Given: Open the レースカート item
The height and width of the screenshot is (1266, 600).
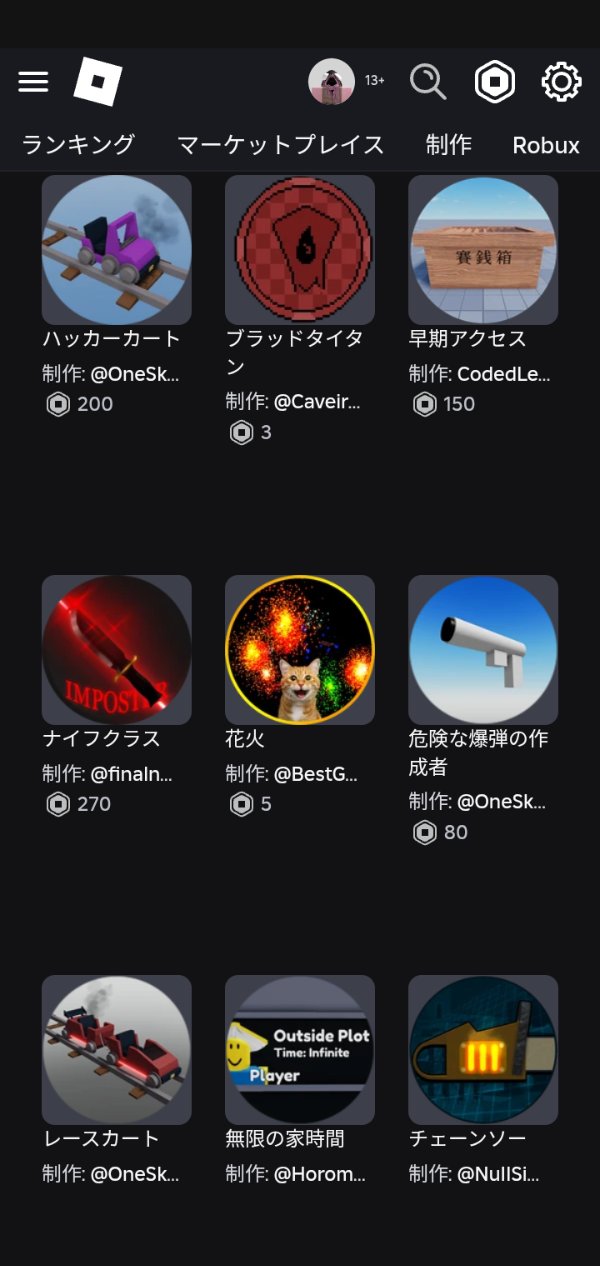Looking at the screenshot, I should 117,1050.
